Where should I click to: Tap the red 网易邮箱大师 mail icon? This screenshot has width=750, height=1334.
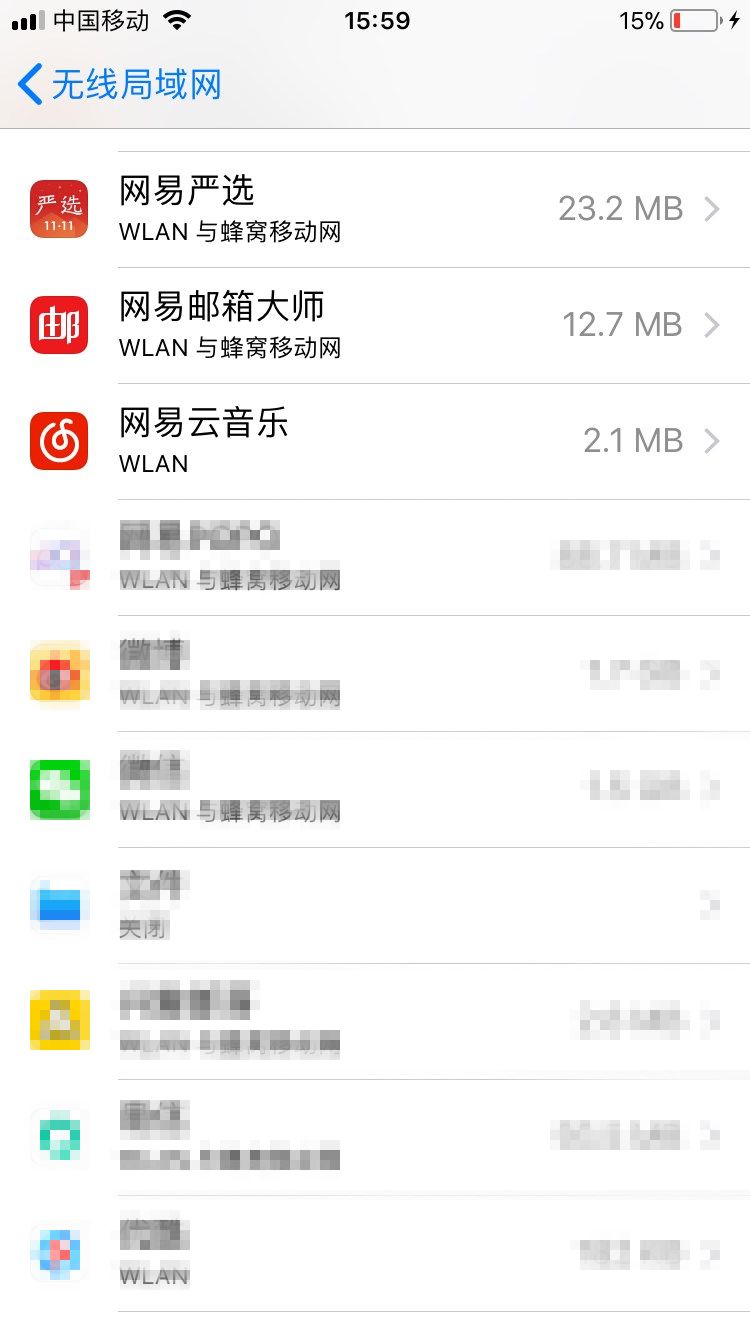(57, 325)
